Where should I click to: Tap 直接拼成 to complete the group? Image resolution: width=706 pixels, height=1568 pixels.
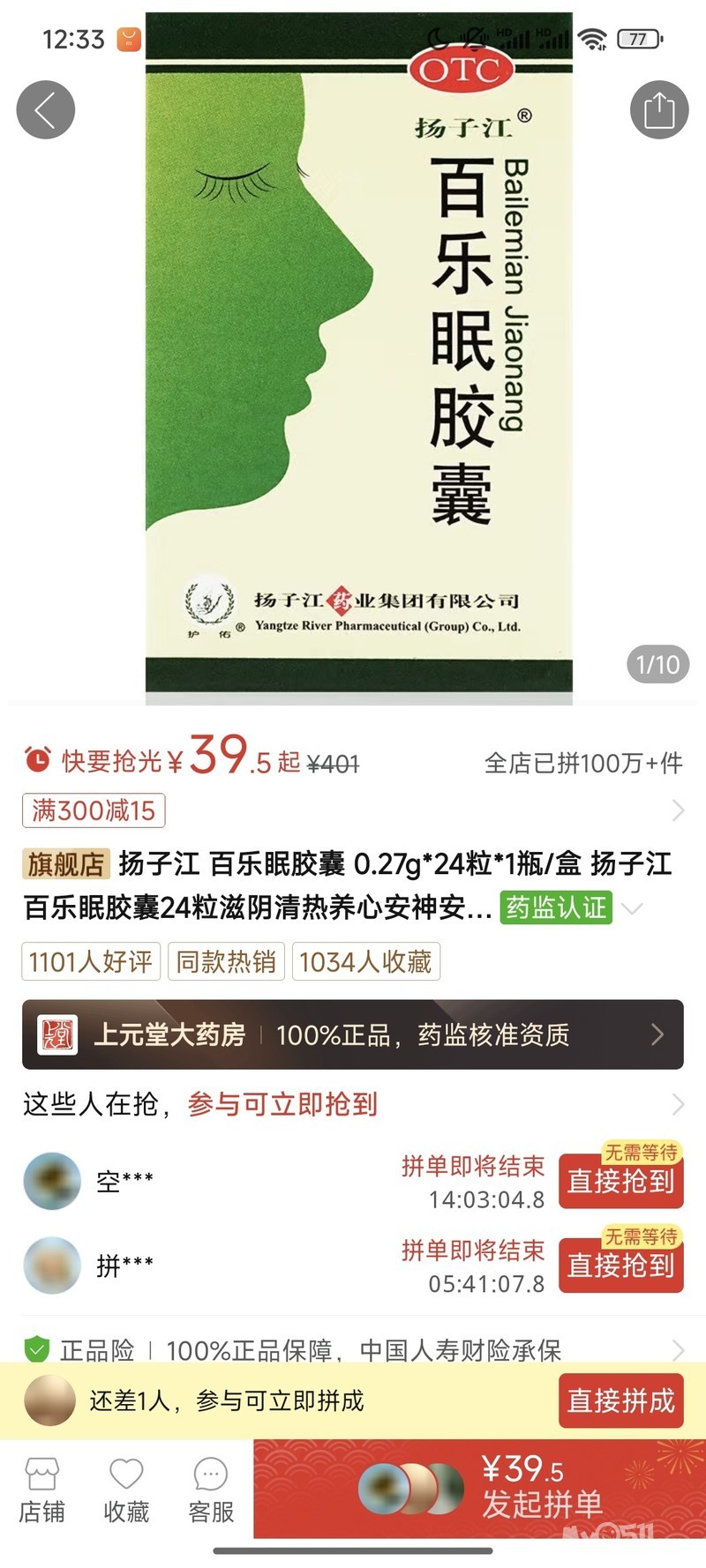pyautogui.click(x=621, y=1400)
